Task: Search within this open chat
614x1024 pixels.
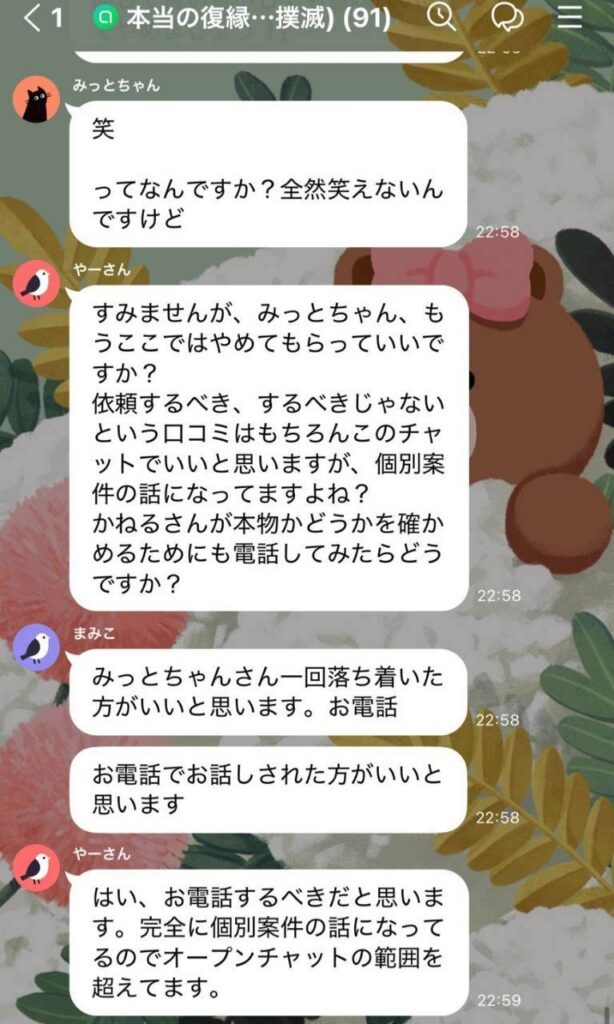Action: pyautogui.click(x=440, y=17)
